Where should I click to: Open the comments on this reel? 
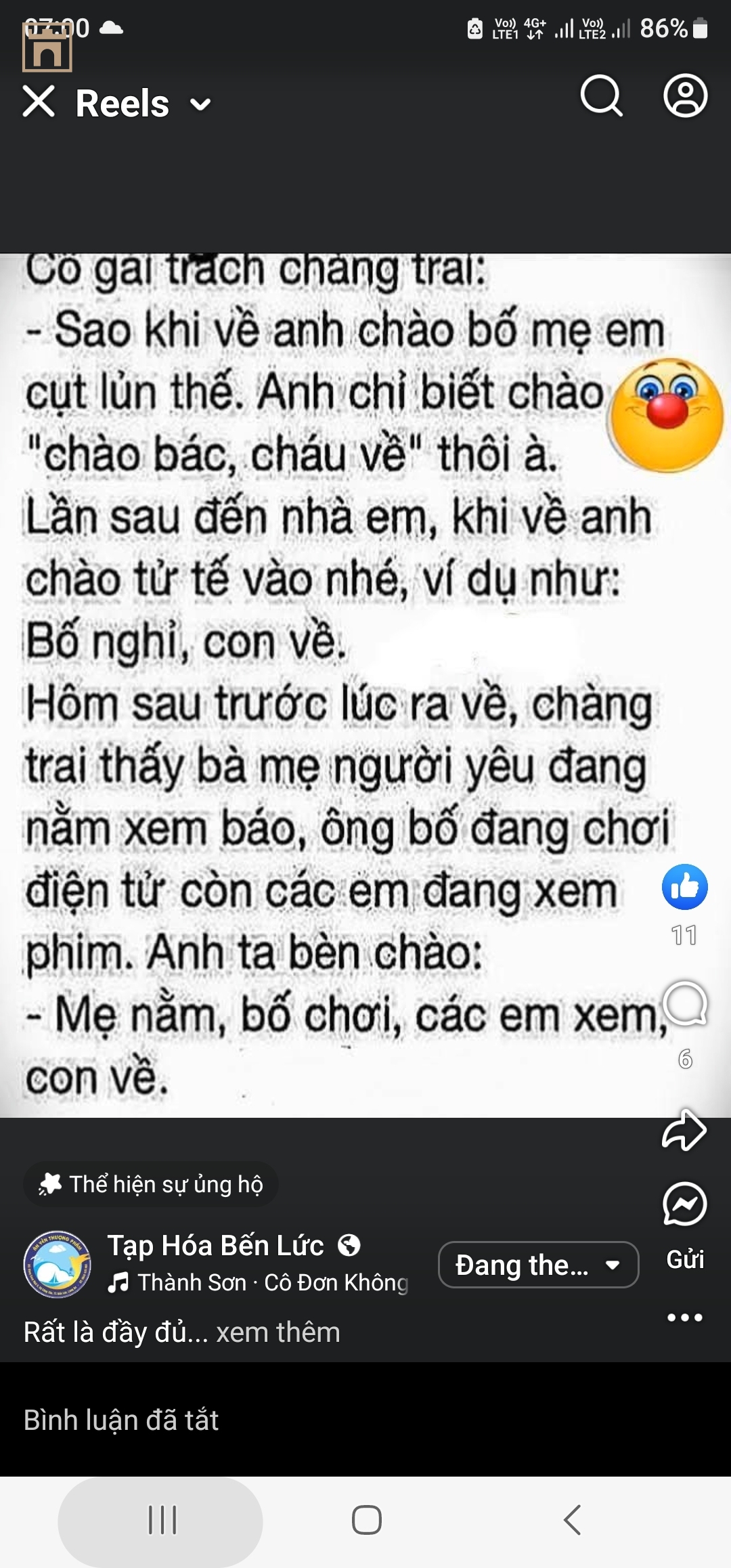(x=684, y=1004)
